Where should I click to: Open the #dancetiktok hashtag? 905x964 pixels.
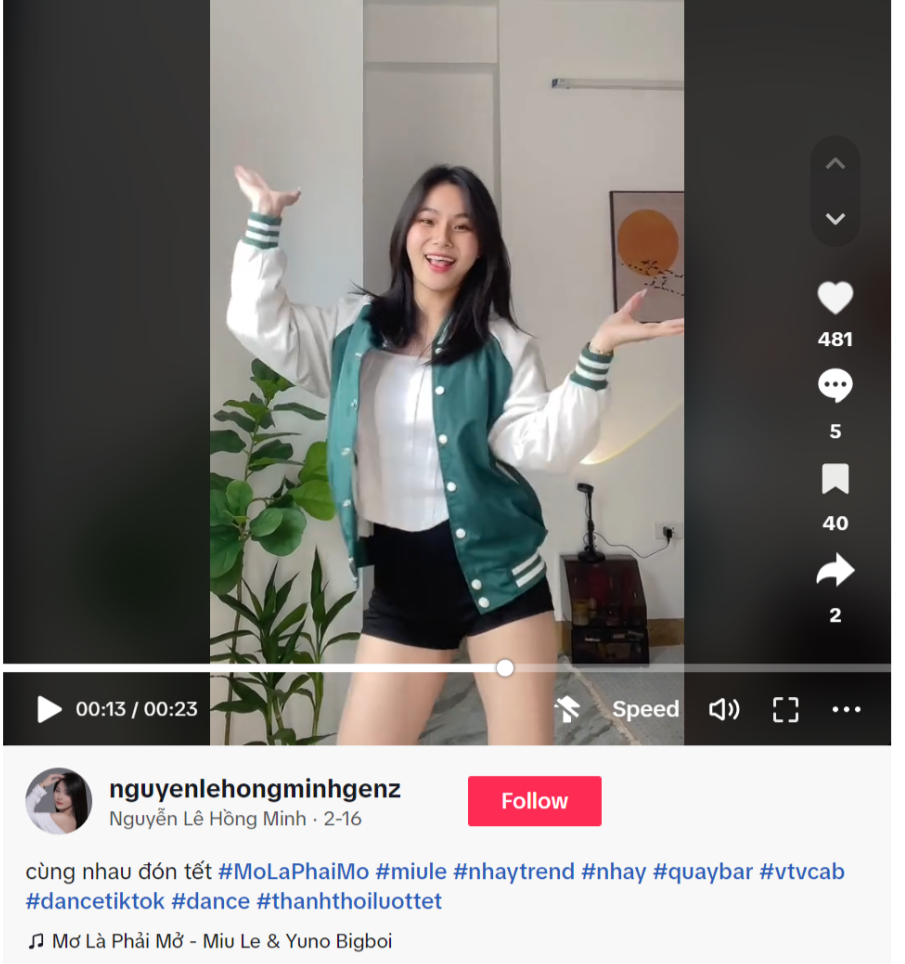coord(95,901)
